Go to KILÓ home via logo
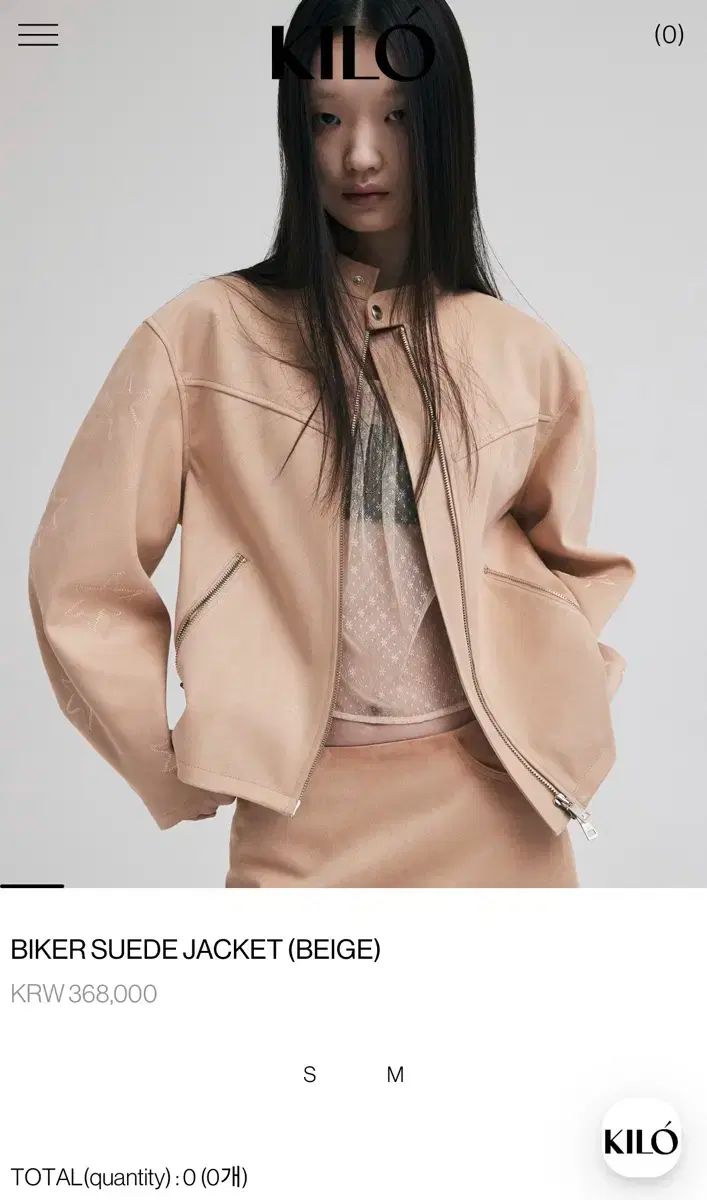The height and width of the screenshot is (1200, 707). pyautogui.click(x=353, y=52)
